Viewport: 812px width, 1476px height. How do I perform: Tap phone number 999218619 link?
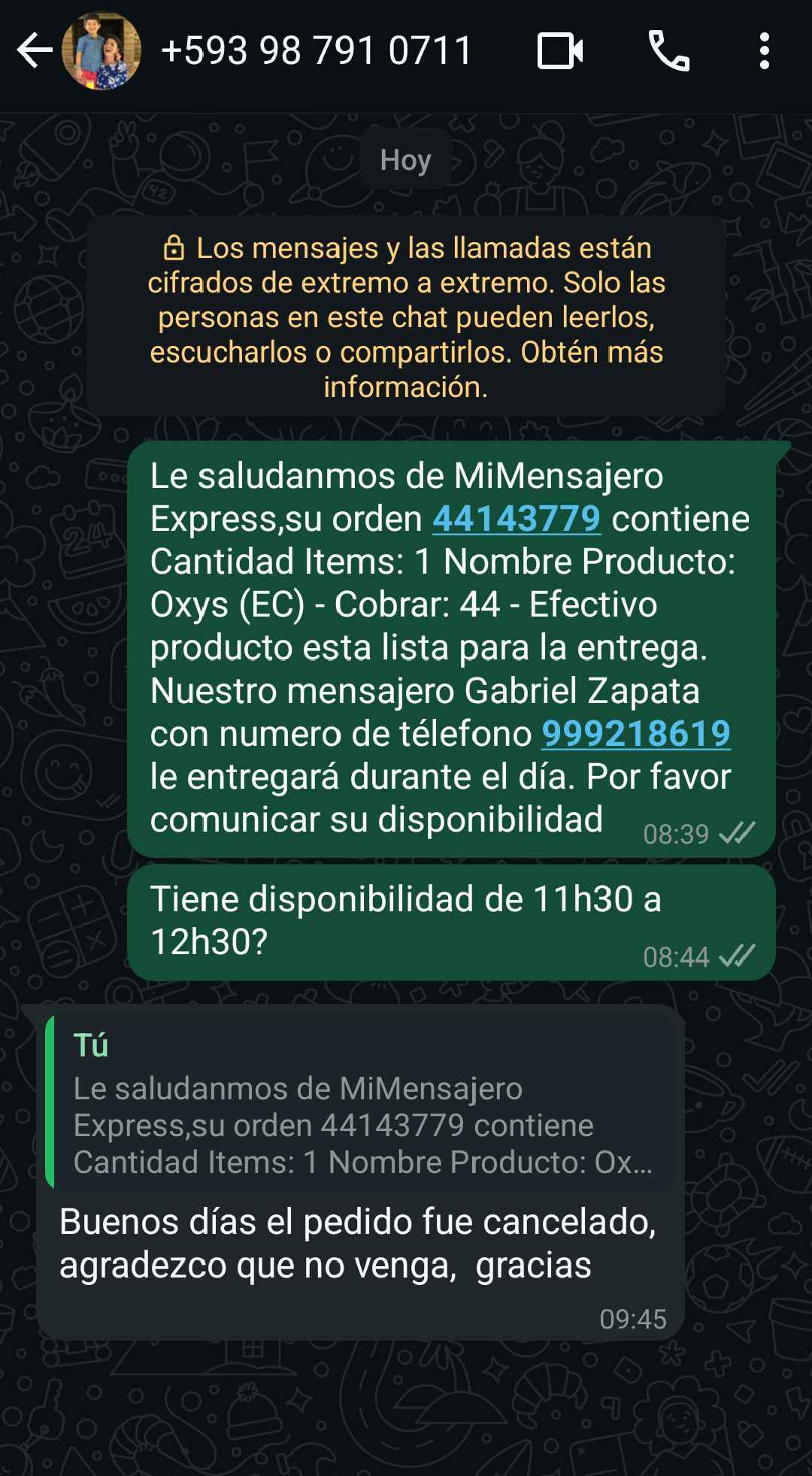pos(635,734)
